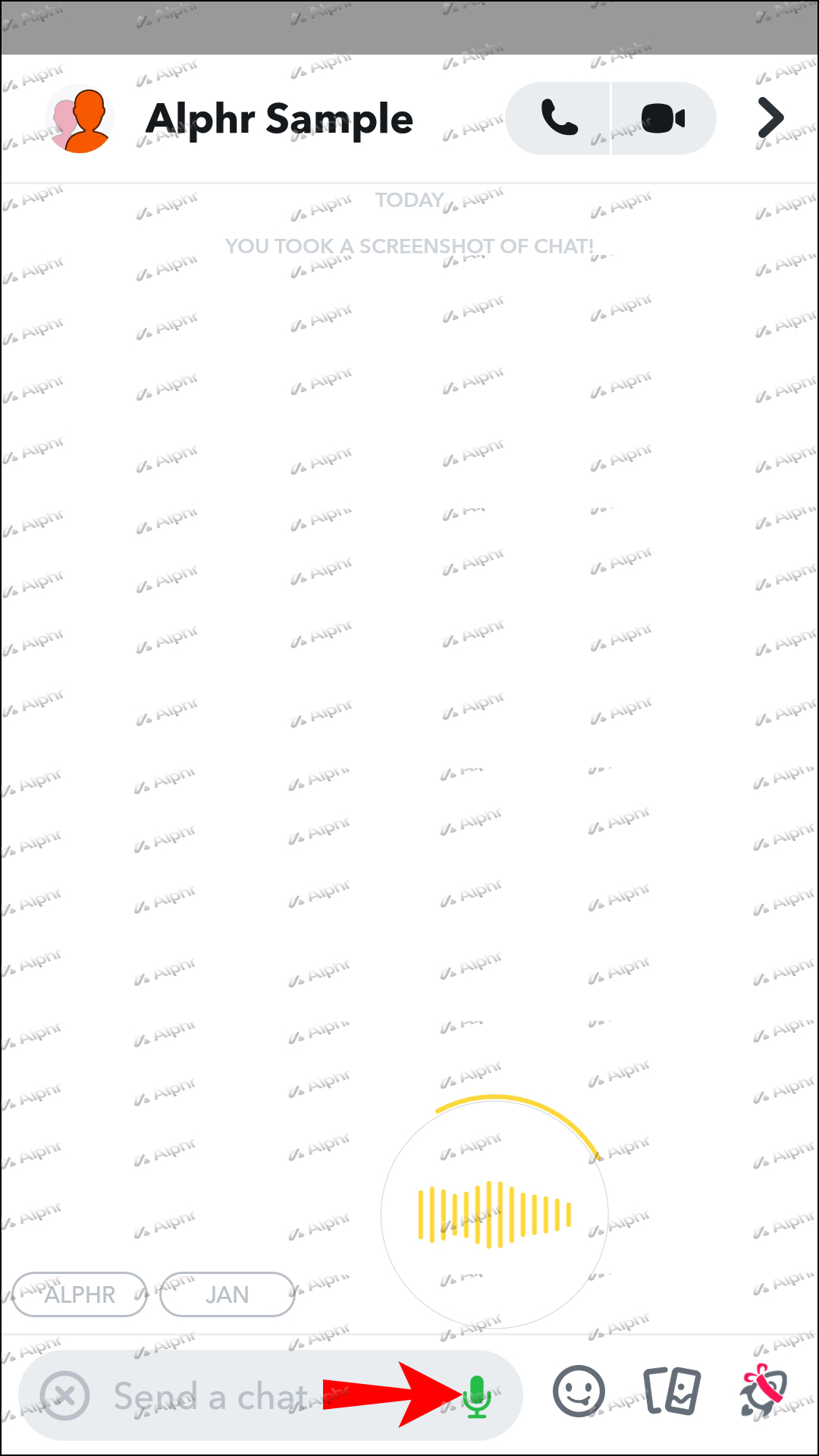Open the rocket games icon
Image resolution: width=819 pixels, height=1456 pixels.
[763, 1390]
